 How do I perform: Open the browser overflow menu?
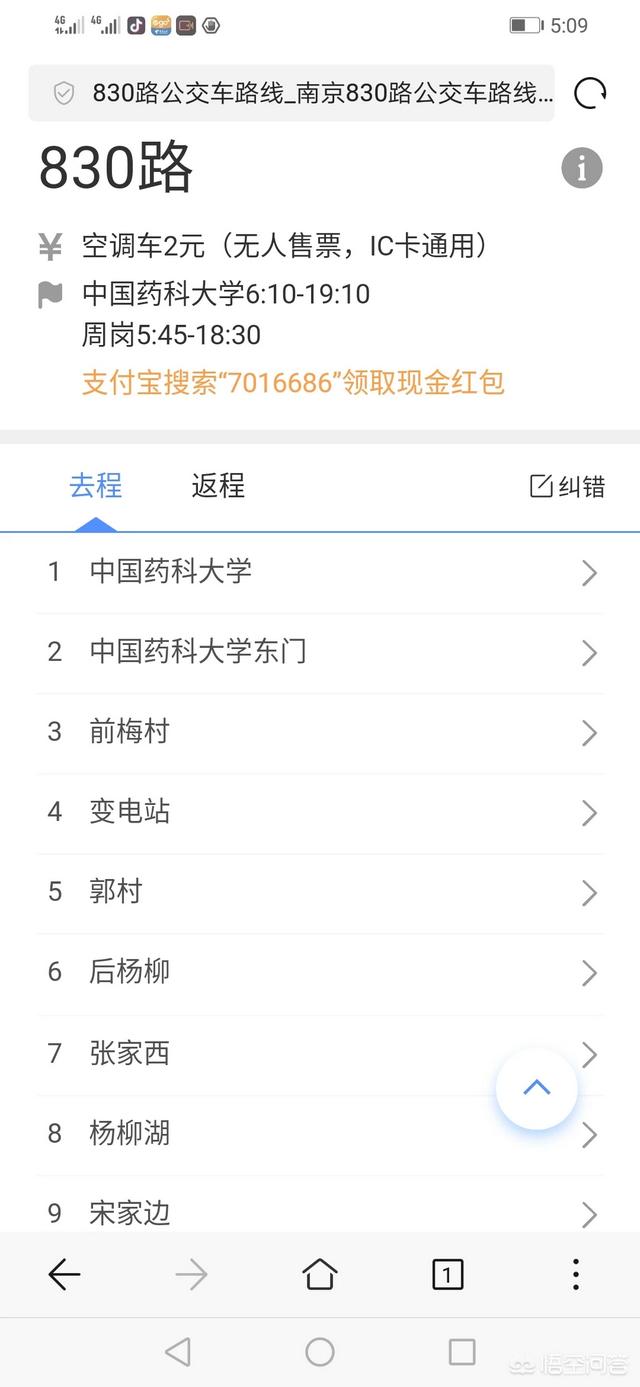pos(575,1274)
